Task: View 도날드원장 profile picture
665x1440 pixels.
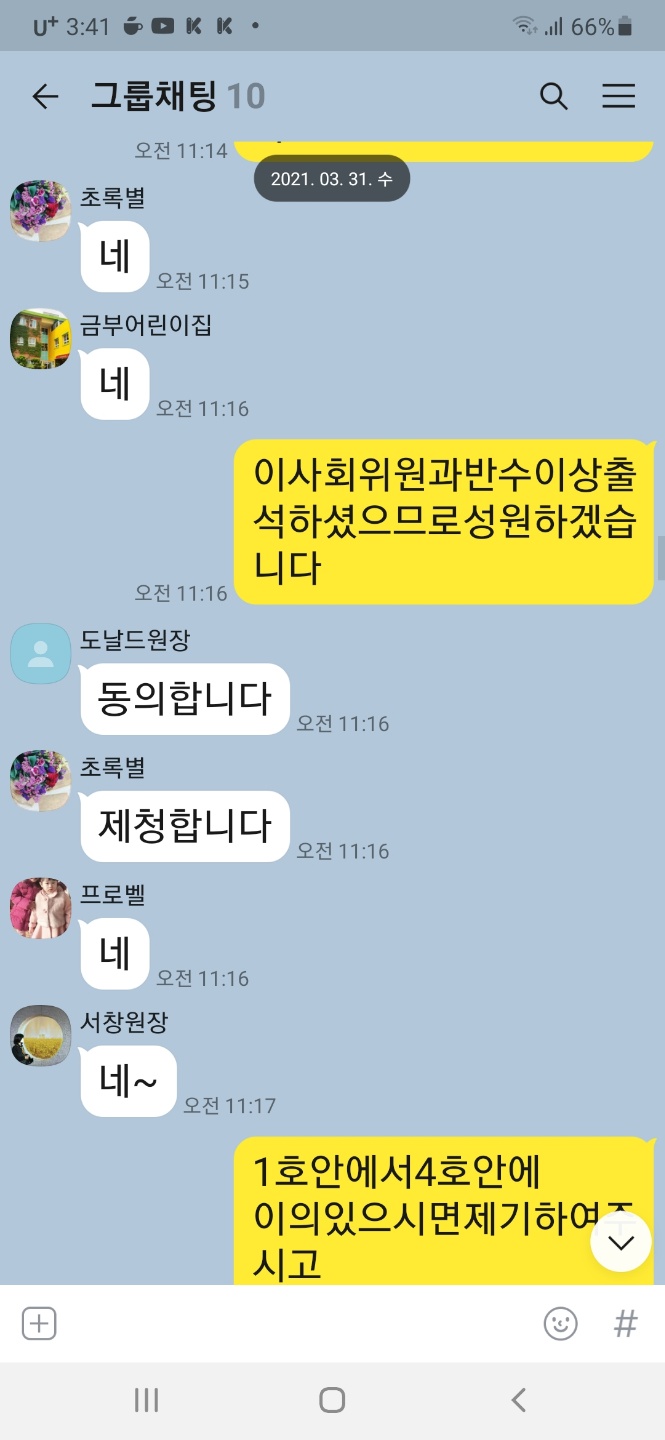Action: point(40,654)
